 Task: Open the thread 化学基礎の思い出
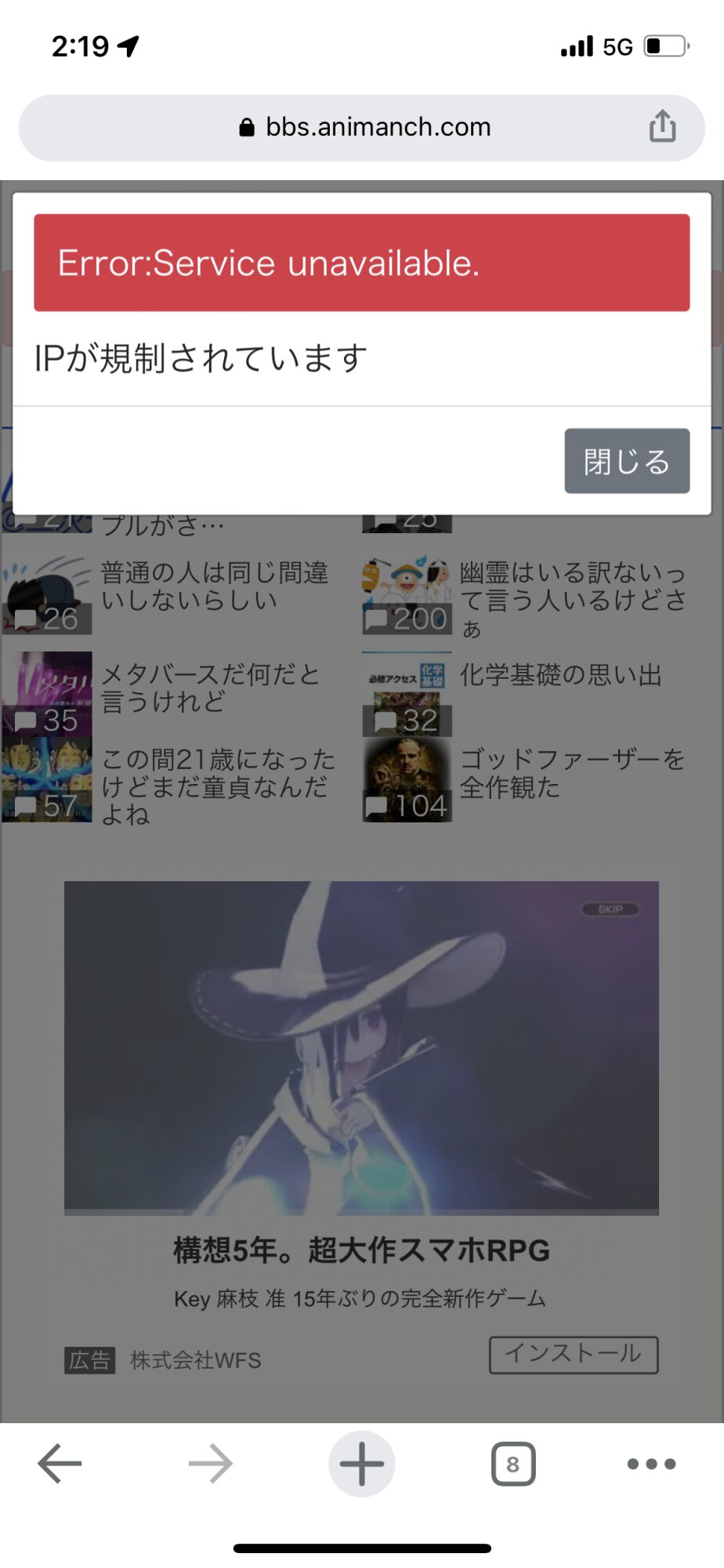pyautogui.click(x=560, y=675)
